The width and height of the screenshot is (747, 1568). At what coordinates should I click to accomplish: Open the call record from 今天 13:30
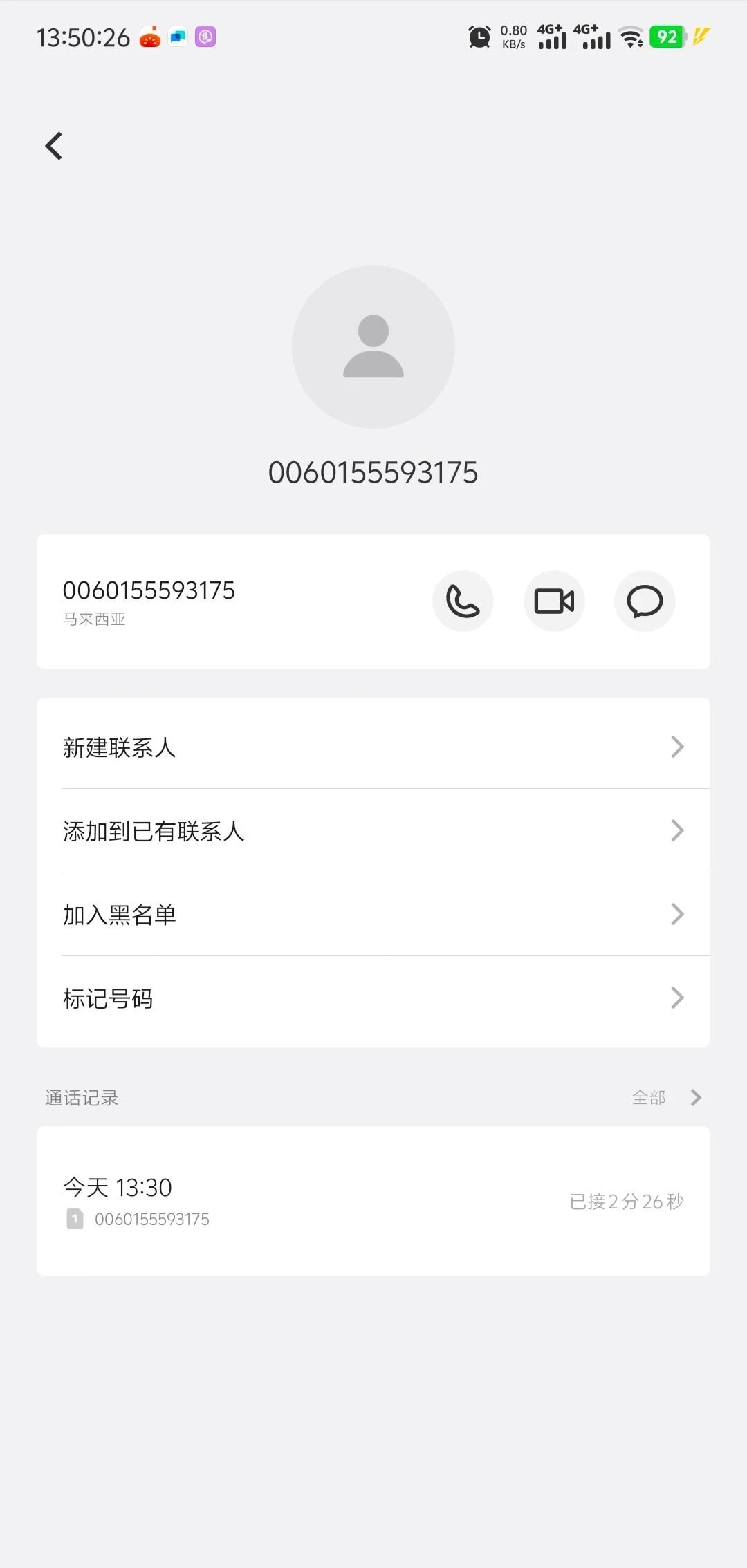(x=373, y=1201)
